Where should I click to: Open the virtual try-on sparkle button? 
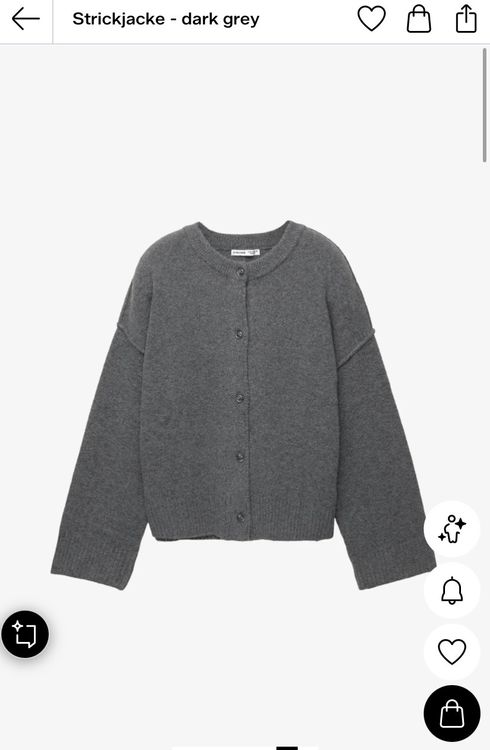pos(452,529)
